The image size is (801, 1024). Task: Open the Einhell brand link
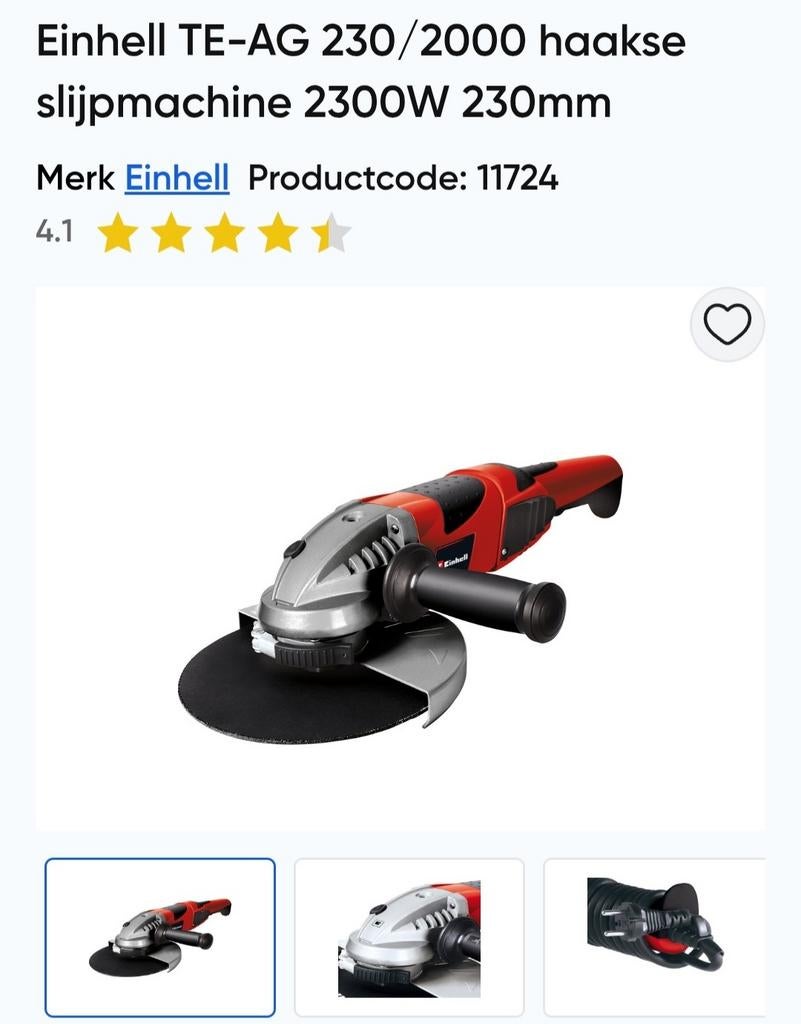coord(177,180)
